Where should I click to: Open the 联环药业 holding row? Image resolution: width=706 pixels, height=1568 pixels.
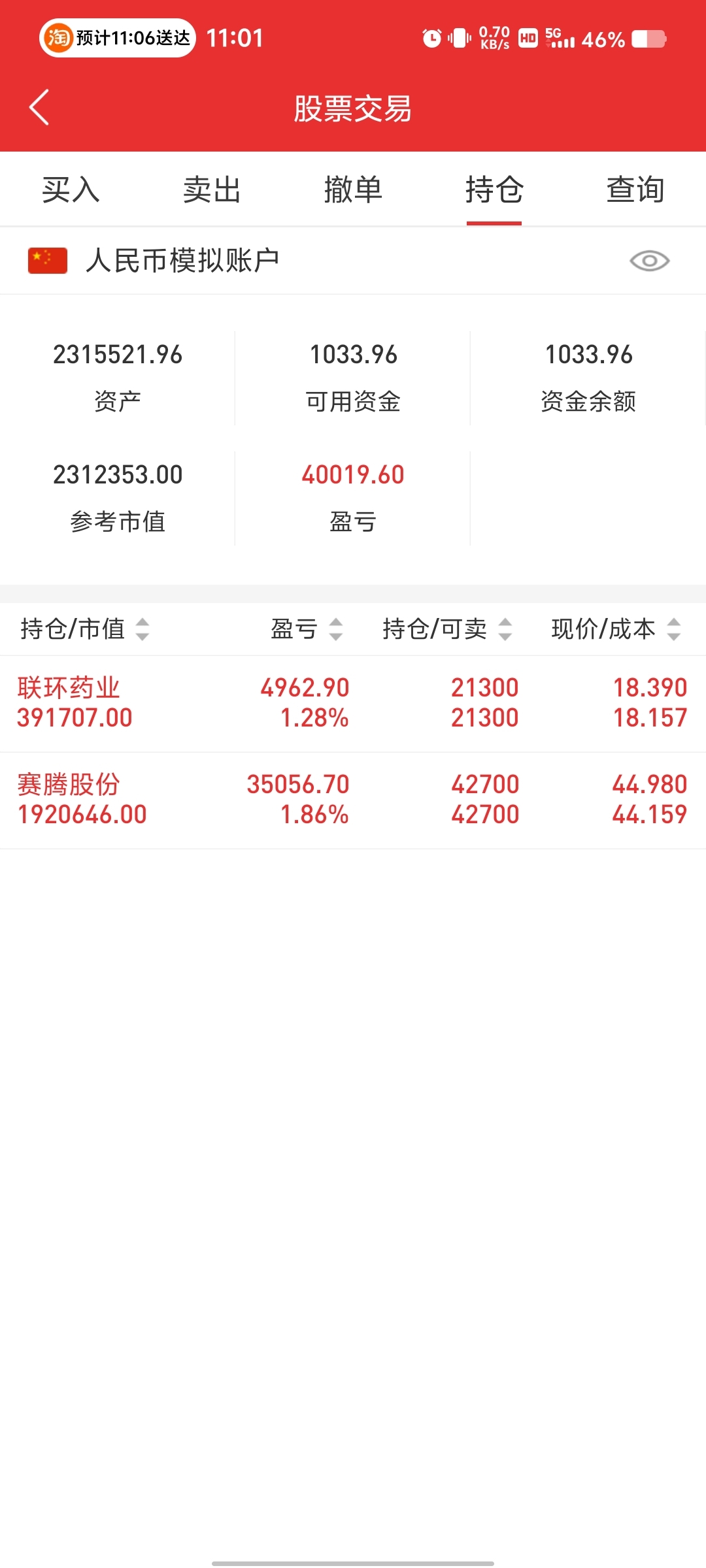point(353,704)
